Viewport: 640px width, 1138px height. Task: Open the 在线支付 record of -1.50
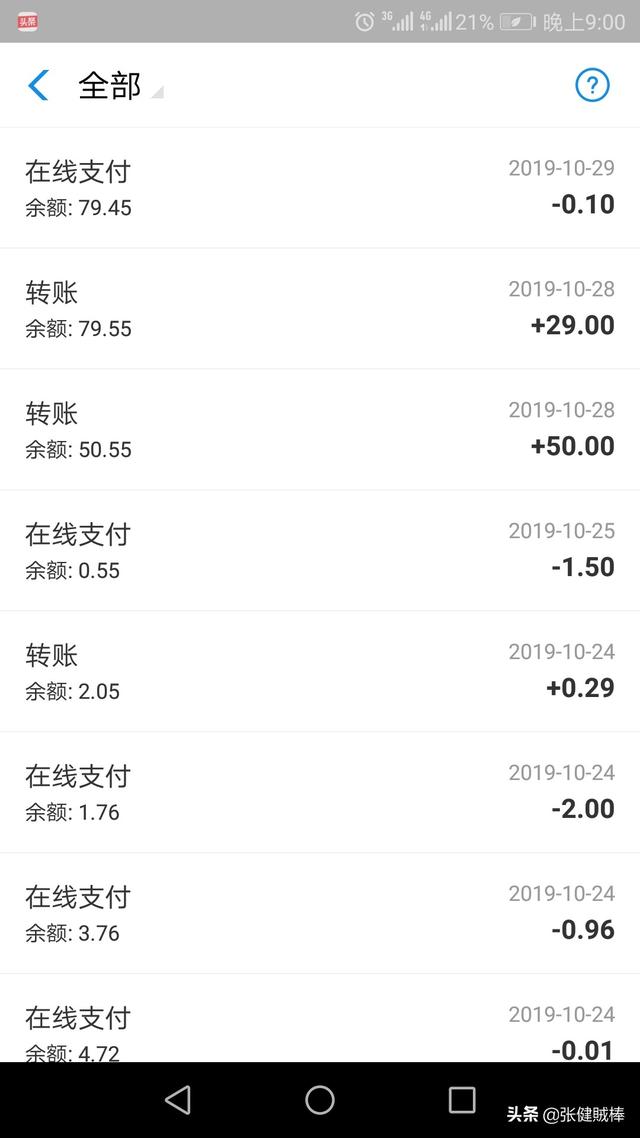320,551
